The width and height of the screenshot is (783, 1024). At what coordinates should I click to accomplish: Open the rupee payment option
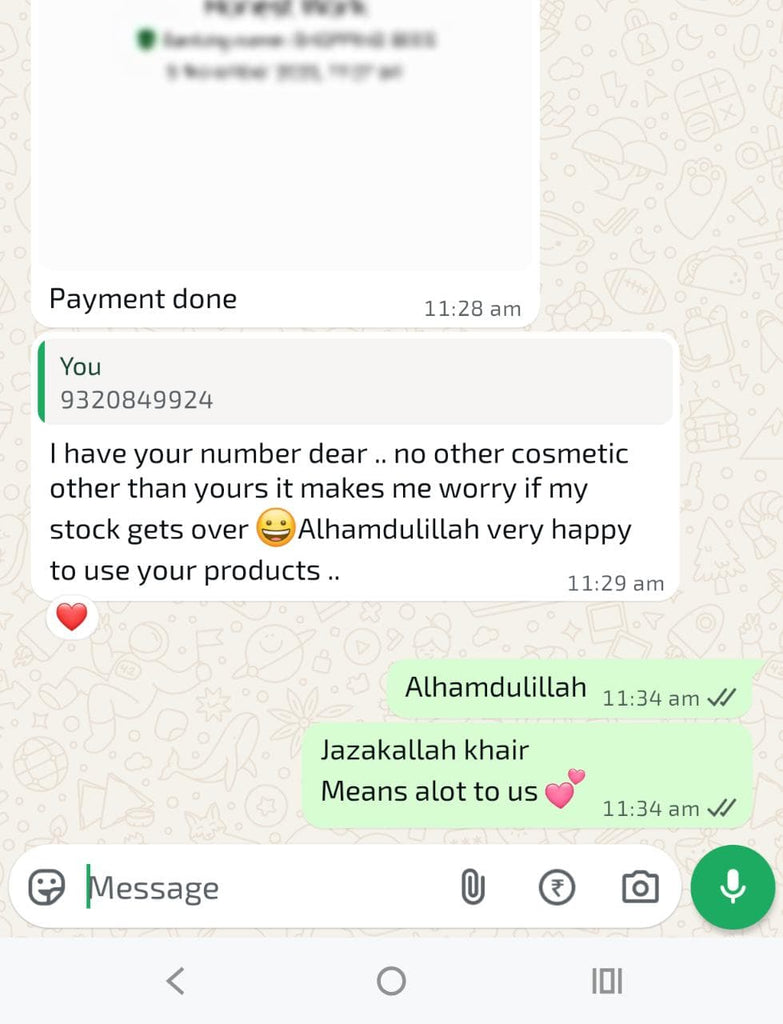coord(557,887)
